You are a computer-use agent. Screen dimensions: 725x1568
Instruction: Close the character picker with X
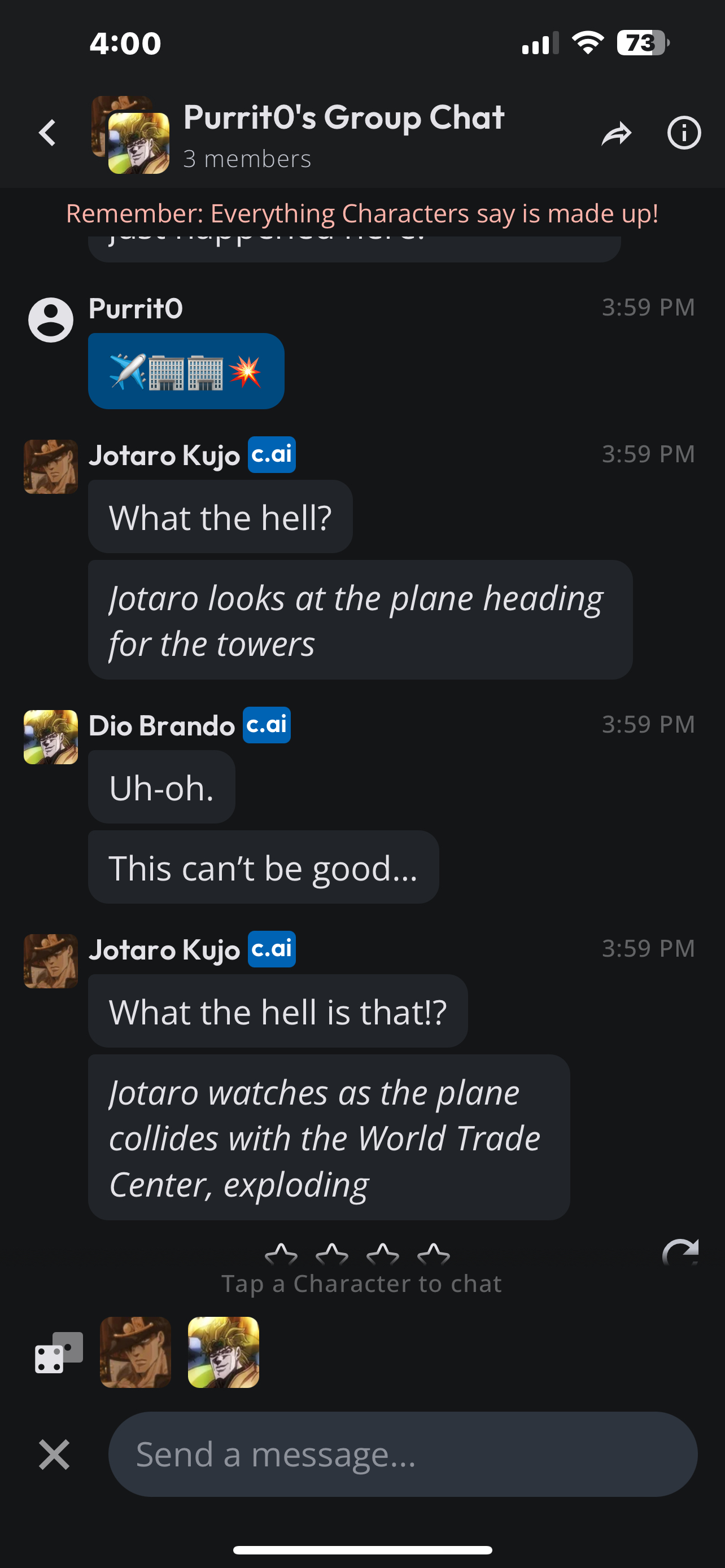[x=54, y=1454]
